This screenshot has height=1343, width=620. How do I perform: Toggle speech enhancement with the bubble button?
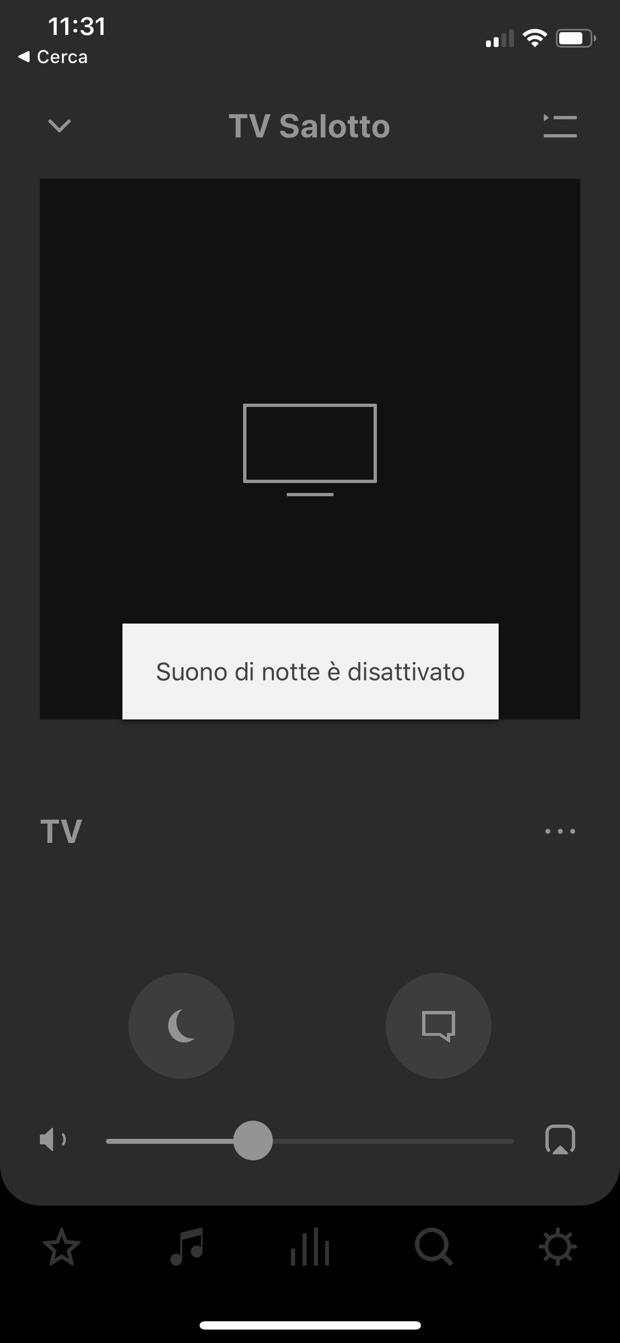point(438,1026)
